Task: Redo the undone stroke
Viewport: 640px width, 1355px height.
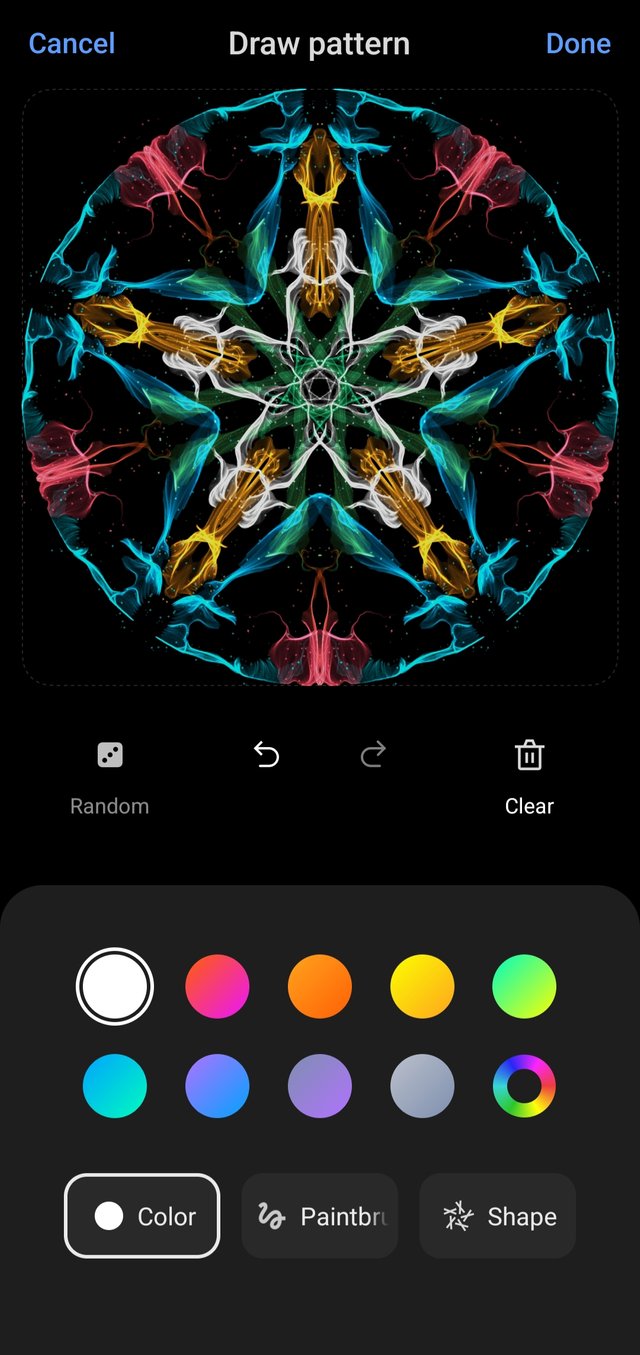Action: 373,755
